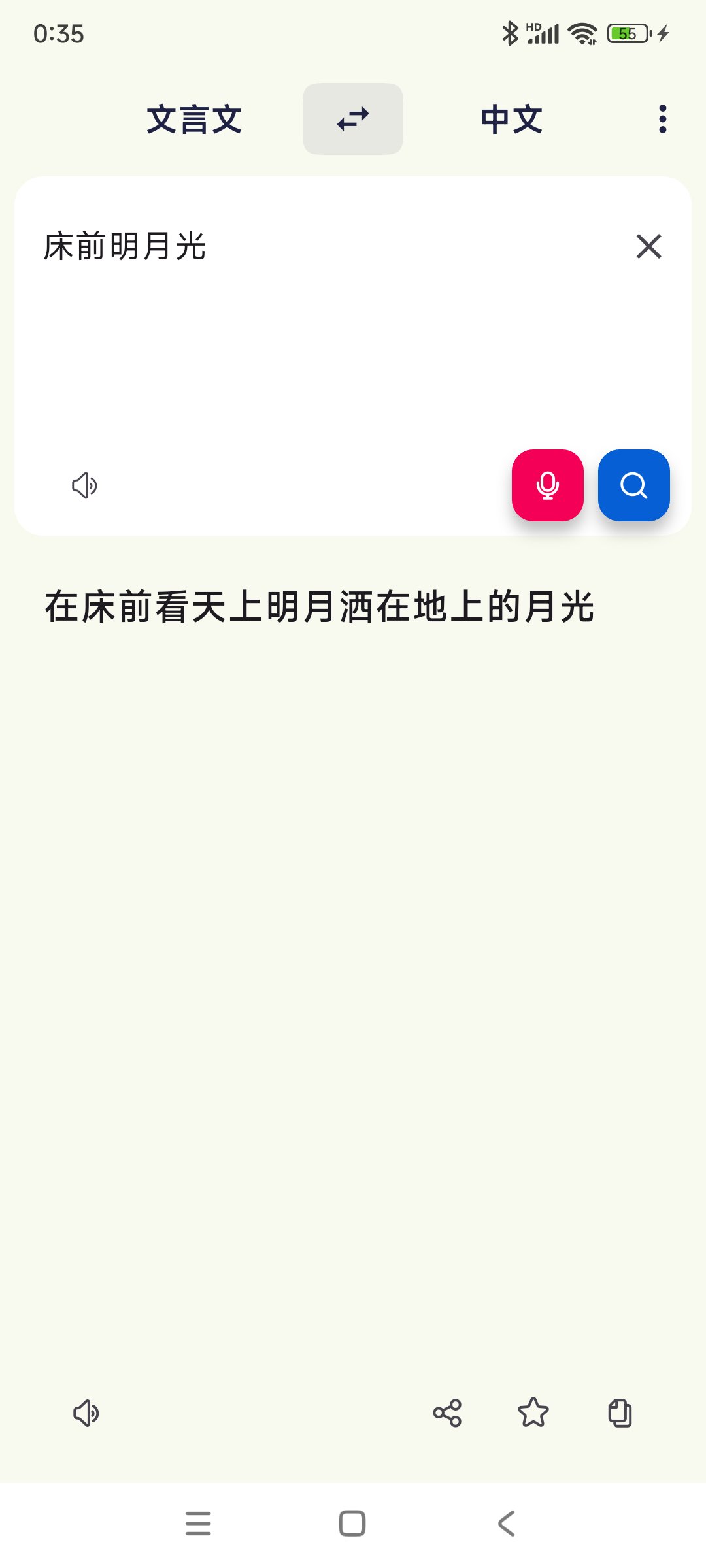Select the 中文 target language
The image size is (706, 1568).
tap(511, 120)
